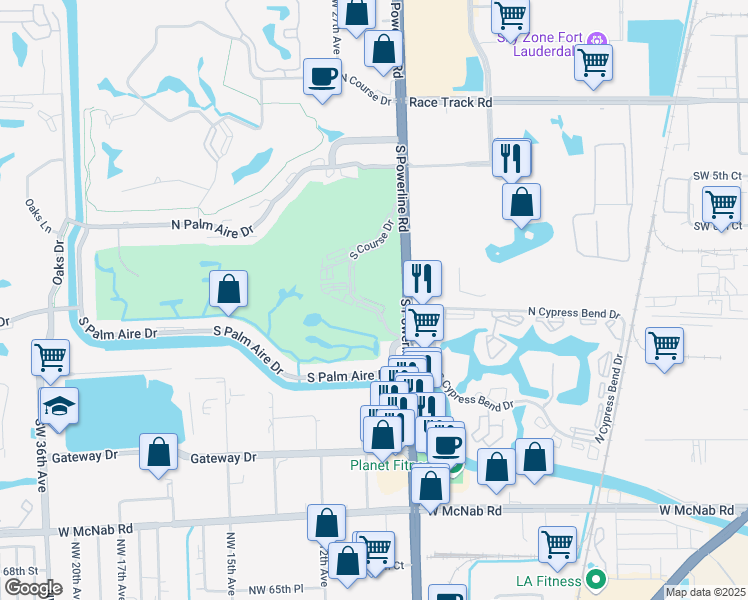Viewport: 748px width, 600px height.
Task: Select the grocery cart marker east of N Cypress Bend Dr
Action: tap(664, 347)
